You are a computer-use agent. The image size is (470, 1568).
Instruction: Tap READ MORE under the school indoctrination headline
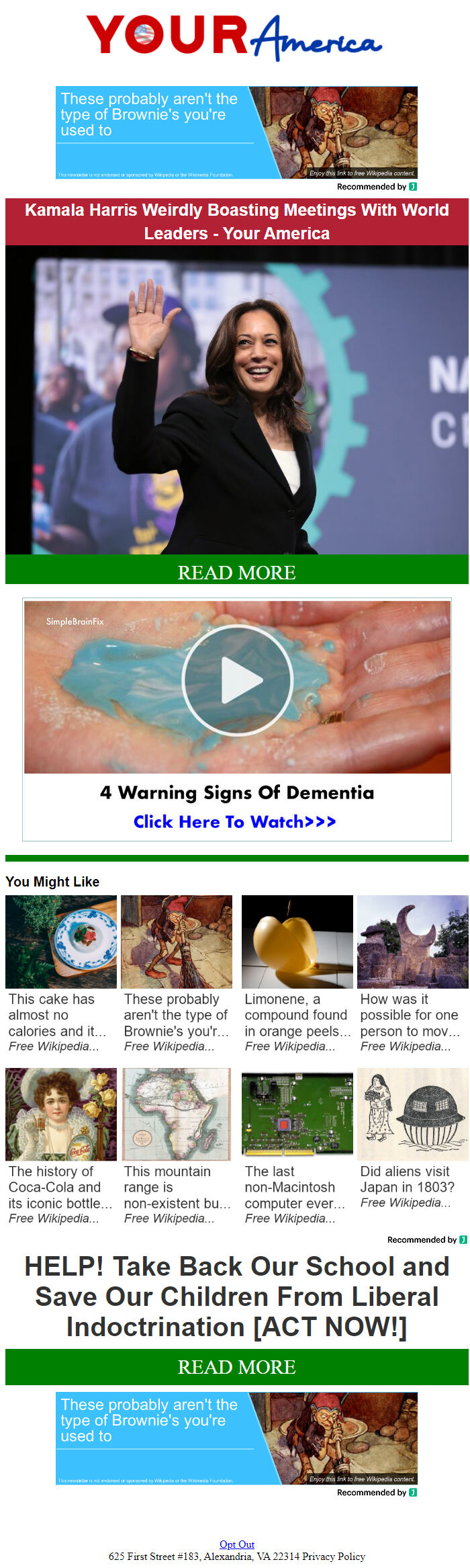[x=236, y=1366]
